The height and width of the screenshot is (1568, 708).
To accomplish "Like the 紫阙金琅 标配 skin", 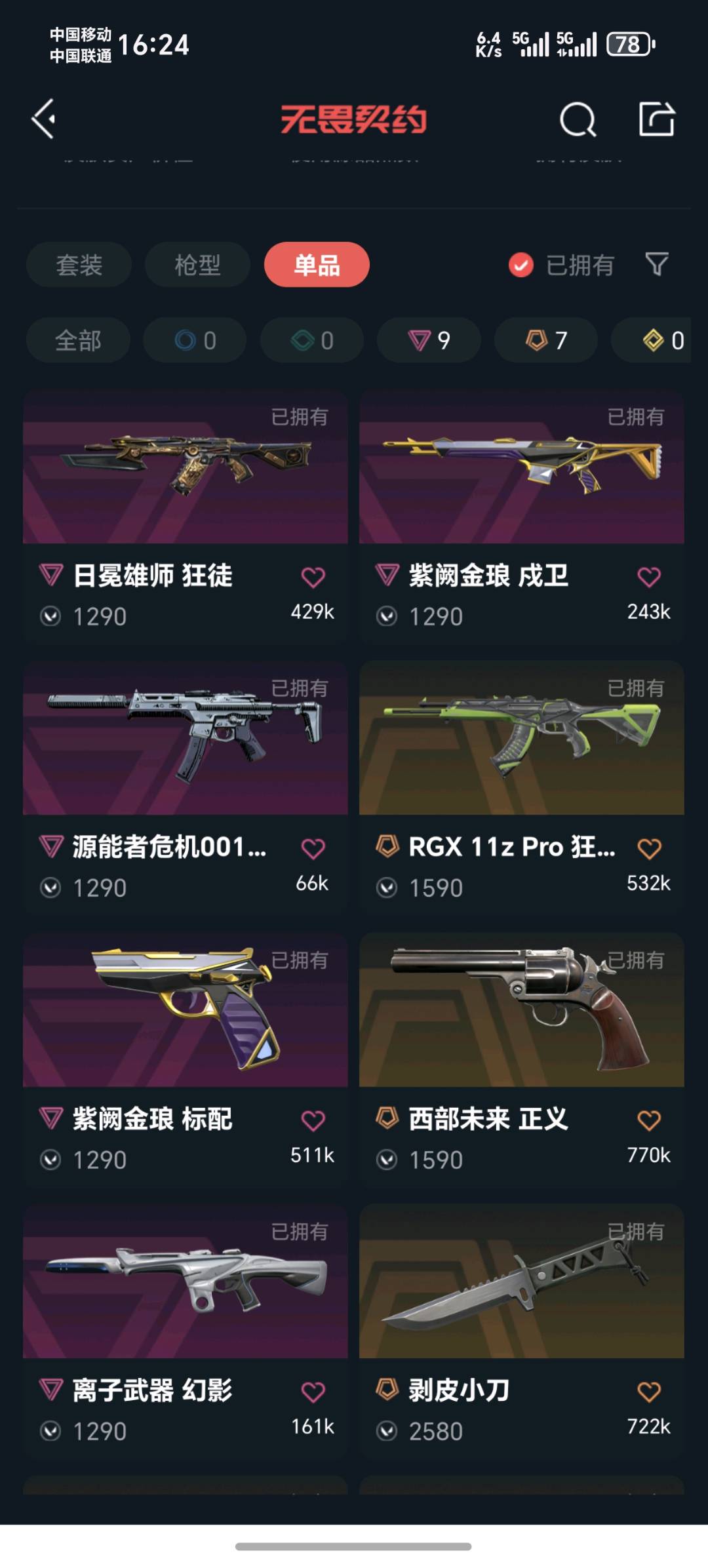I will coord(313,1120).
